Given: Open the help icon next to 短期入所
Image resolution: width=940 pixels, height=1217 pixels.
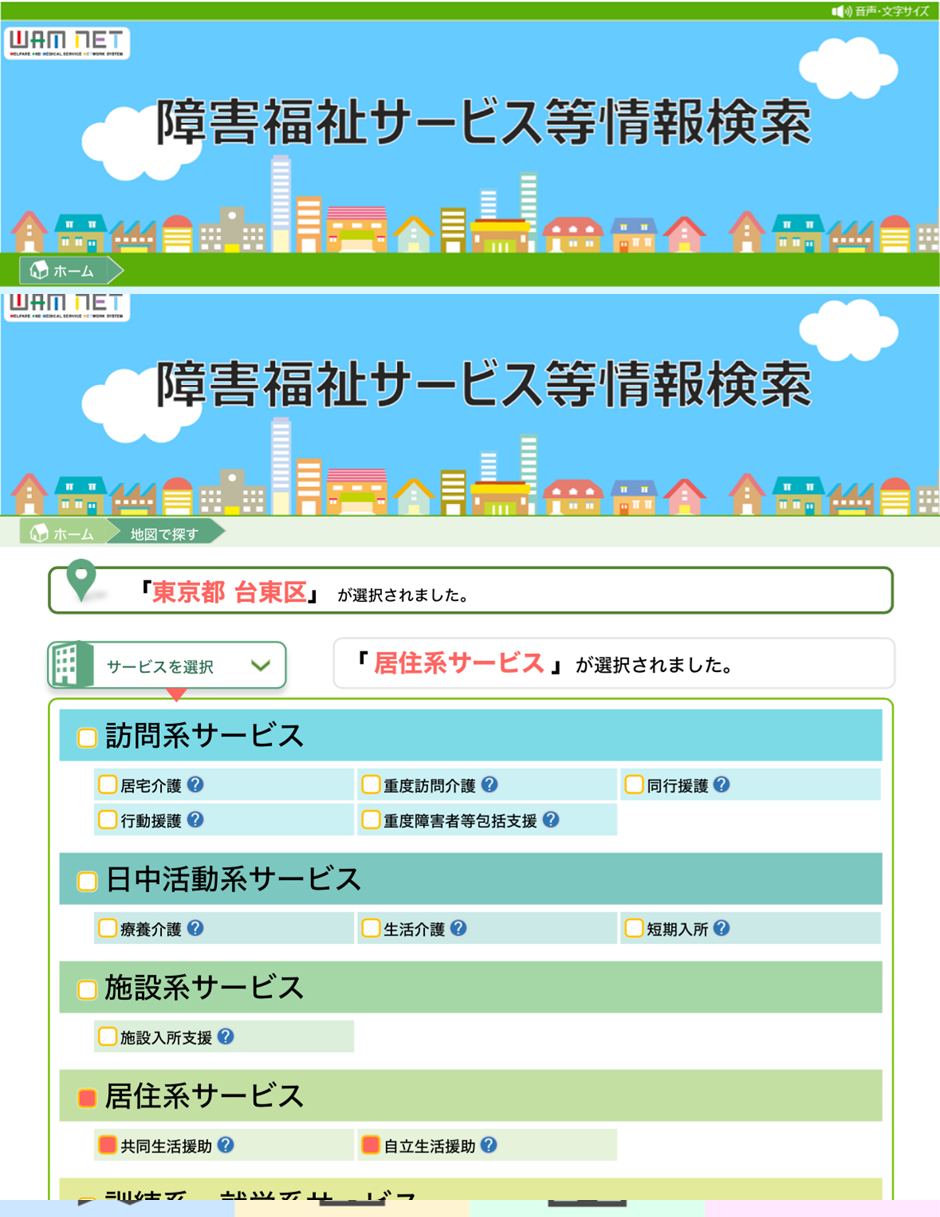Looking at the screenshot, I should tap(721, 928).
